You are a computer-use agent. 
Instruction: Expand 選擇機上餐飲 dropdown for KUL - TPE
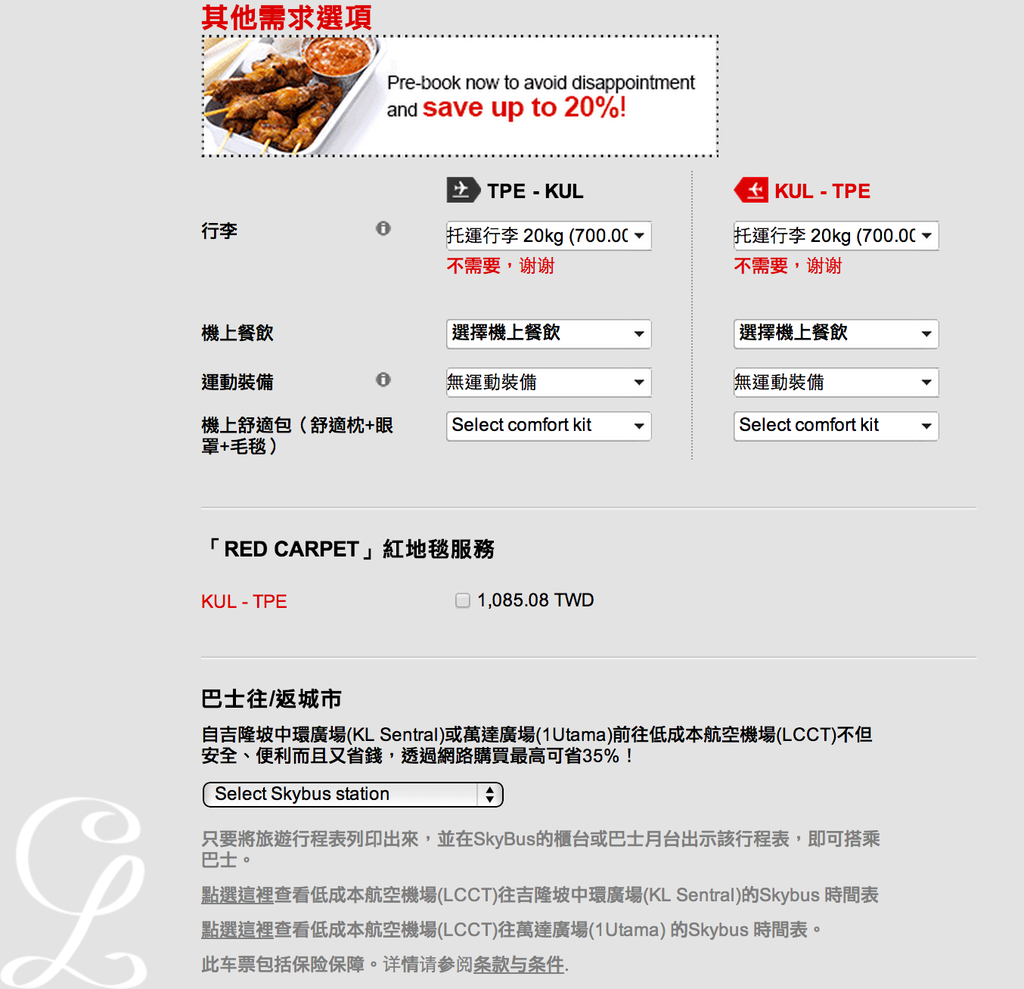835,333
